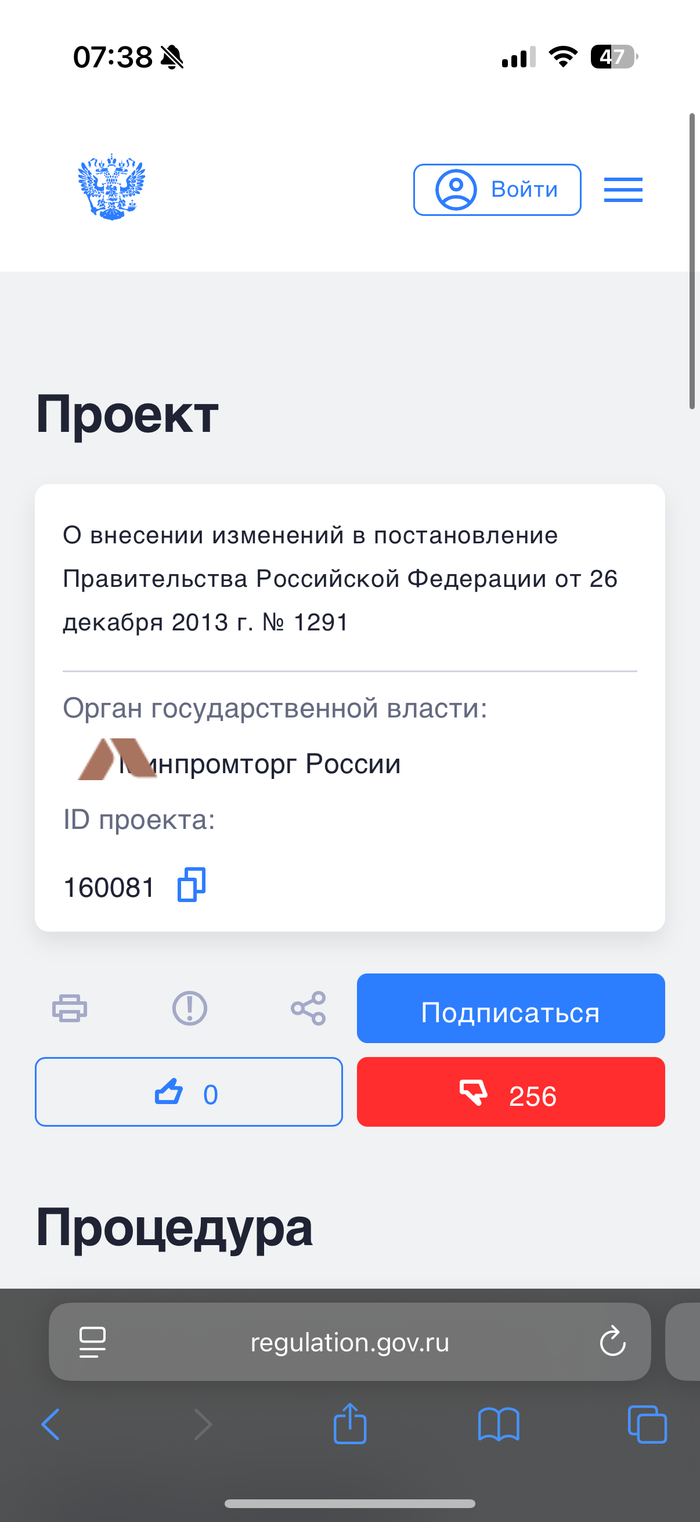Screen dimensions: 700x1522
Task: Share this project
Action: [308, 1008]
